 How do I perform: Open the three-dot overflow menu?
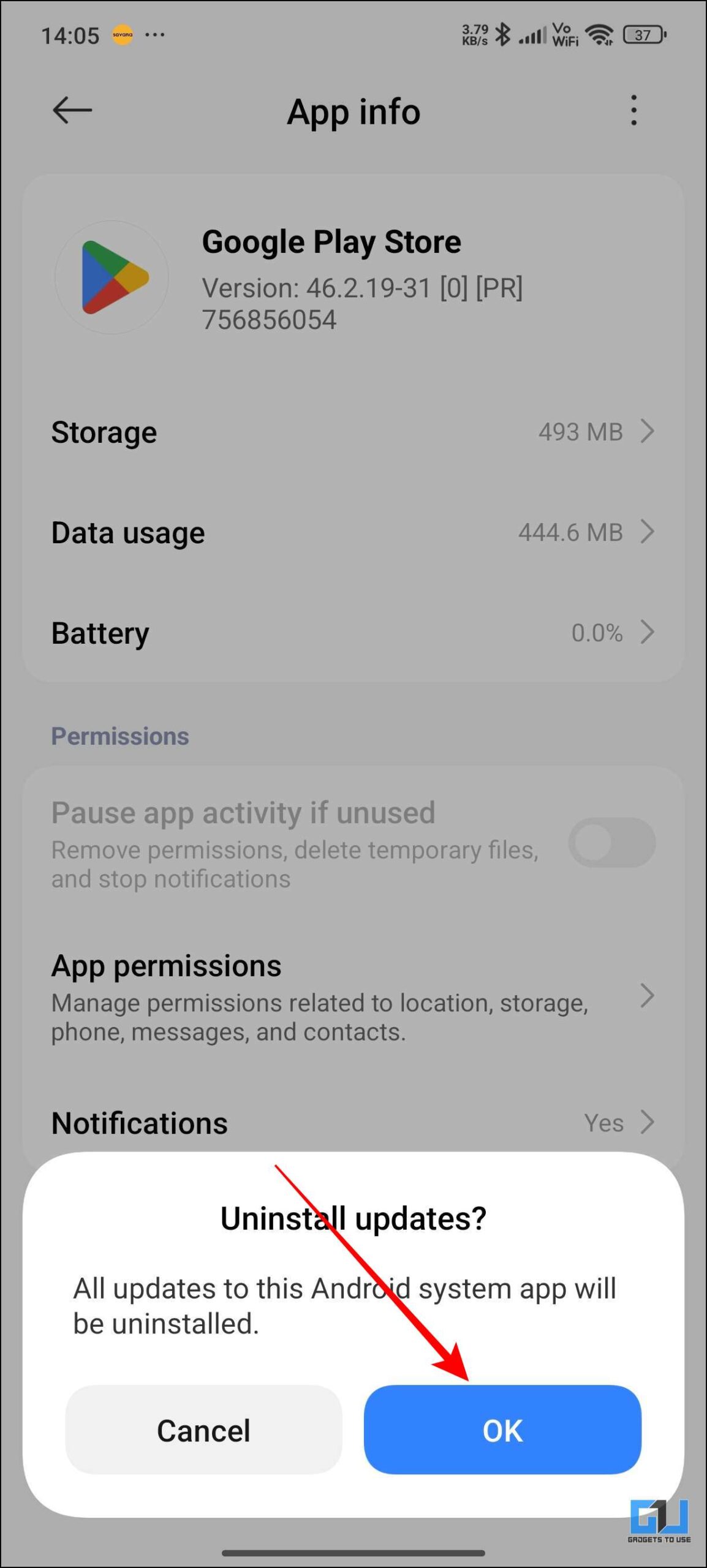pos(633,110)
